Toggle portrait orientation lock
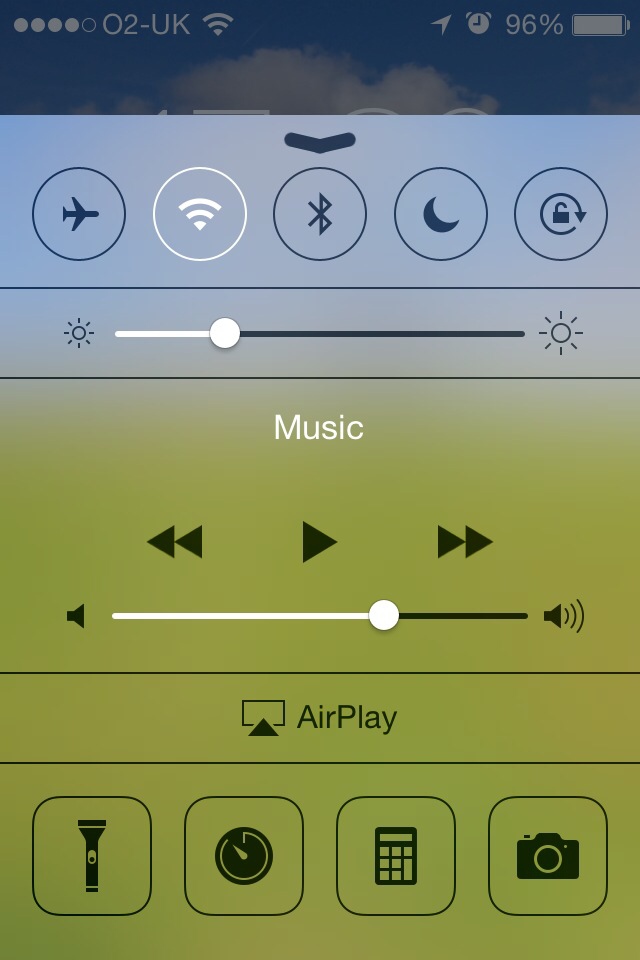Image resolution: width=640 pixels, height=960 pixels. pyautogui.click(x=561, y=214)
